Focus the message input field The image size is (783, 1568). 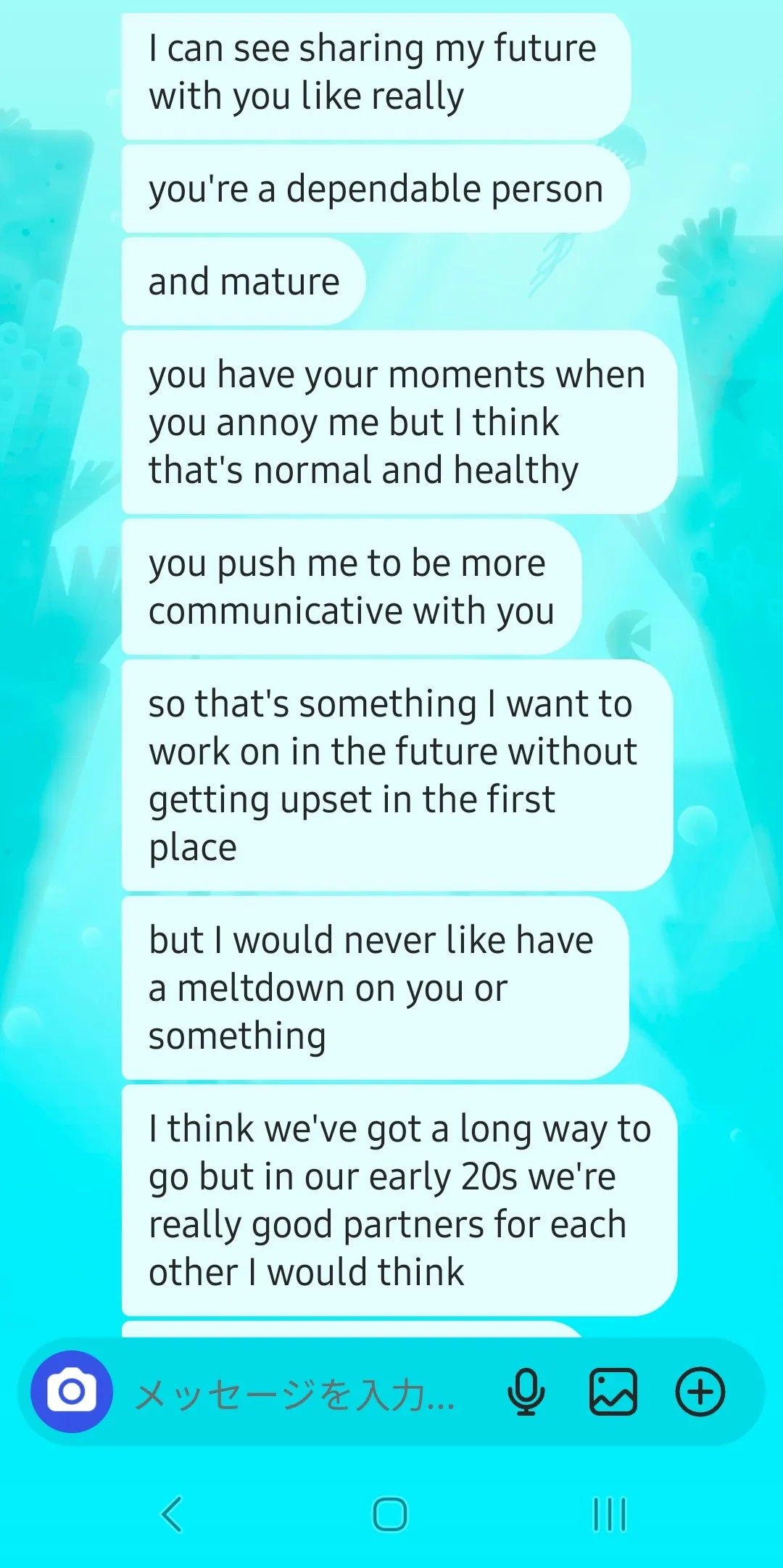[x=297, y=1393]
